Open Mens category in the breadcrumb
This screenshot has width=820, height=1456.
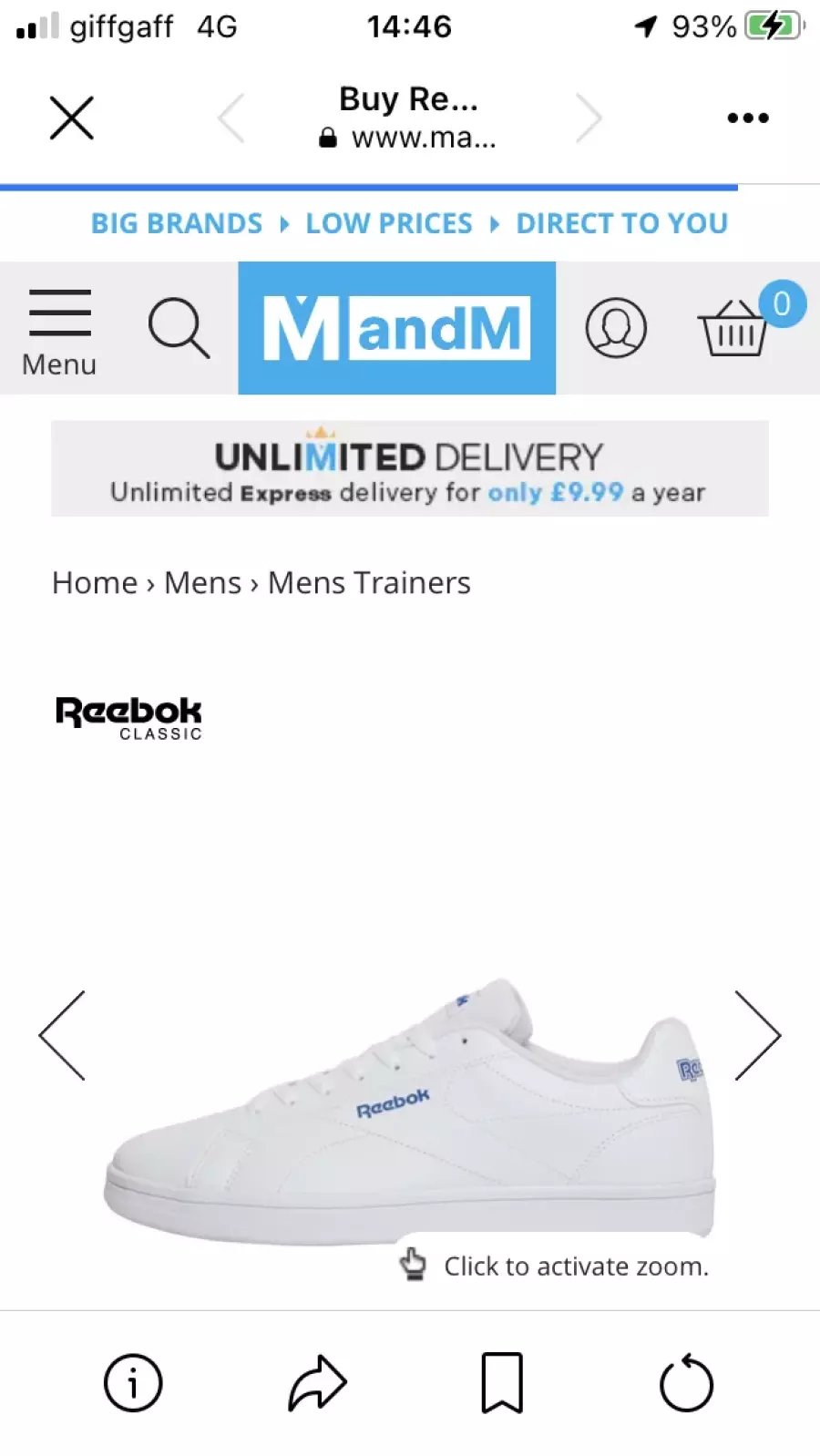(x=203, y=583)
